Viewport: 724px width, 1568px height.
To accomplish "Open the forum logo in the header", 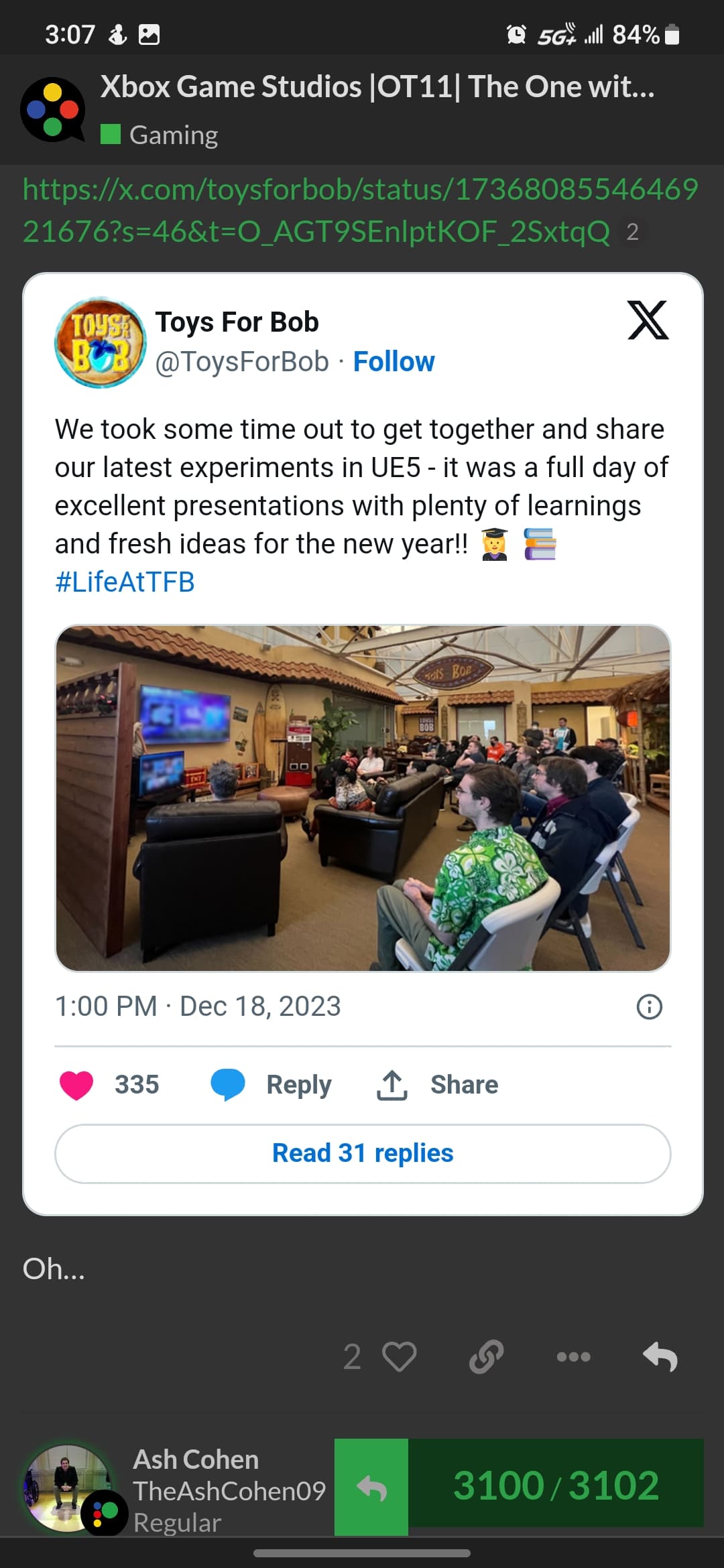I will pyautogui.click(x=53, y=110).
